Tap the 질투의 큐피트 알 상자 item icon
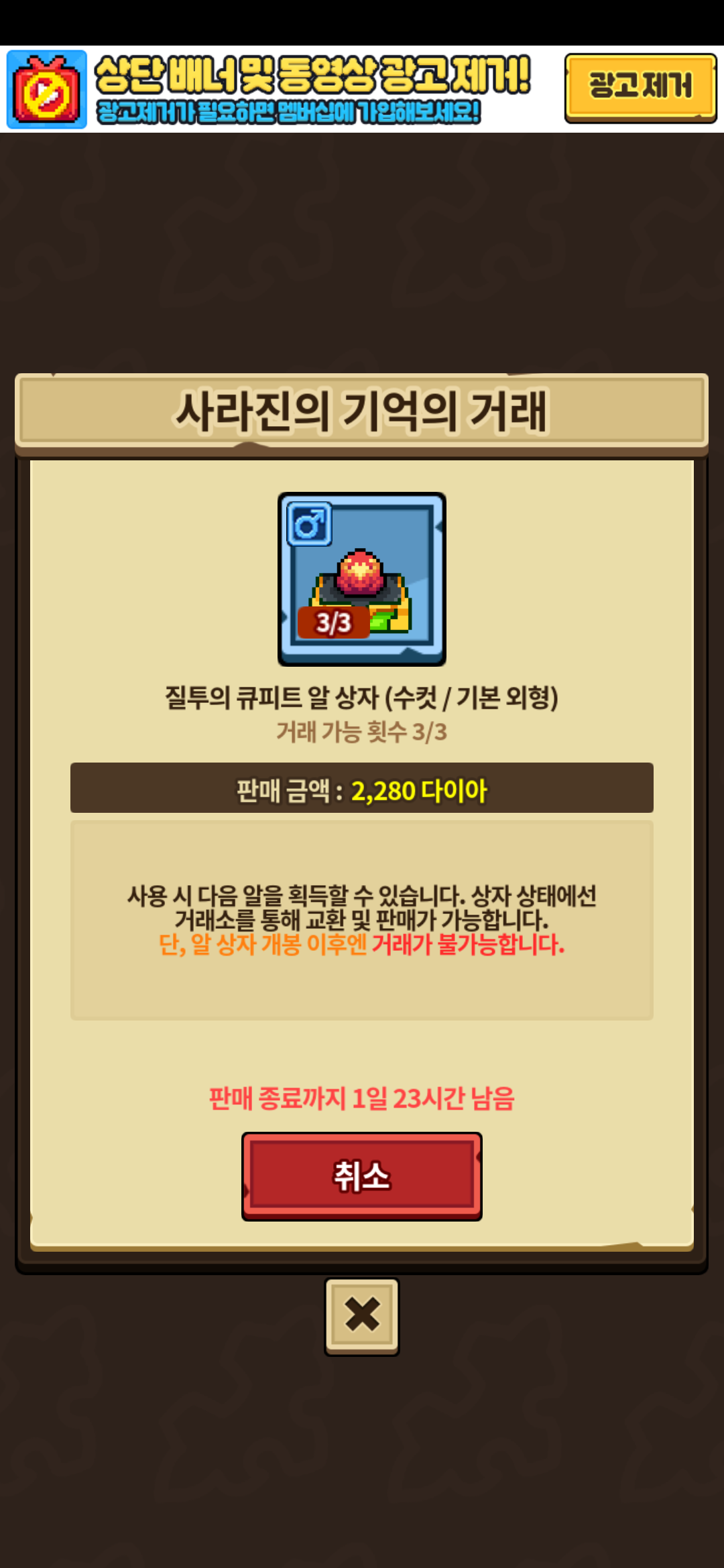 click(361, 579)
